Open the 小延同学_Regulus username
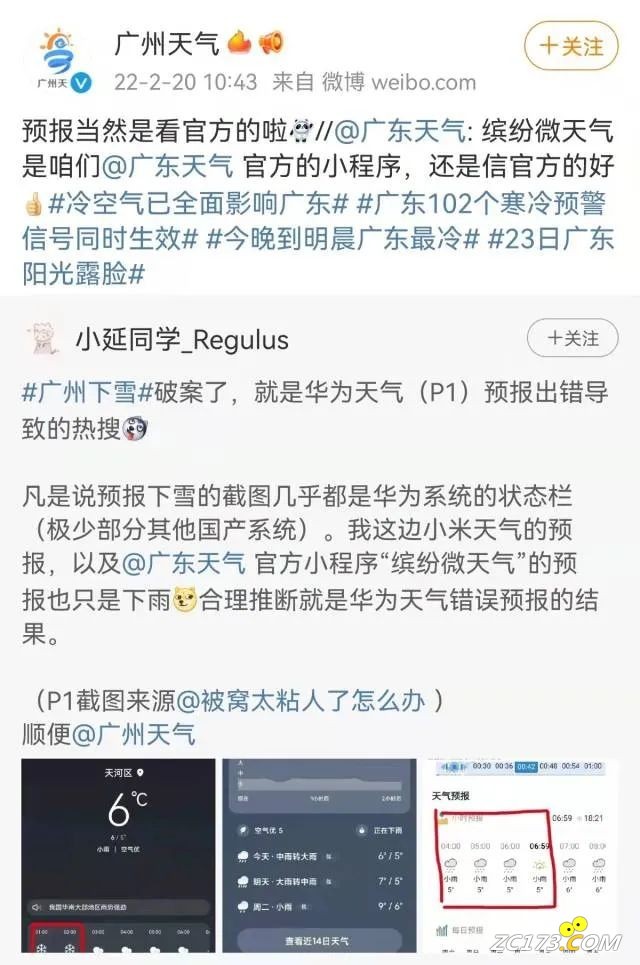The height and width of the screenshot is (965, 640). click(x=181, y=339)
